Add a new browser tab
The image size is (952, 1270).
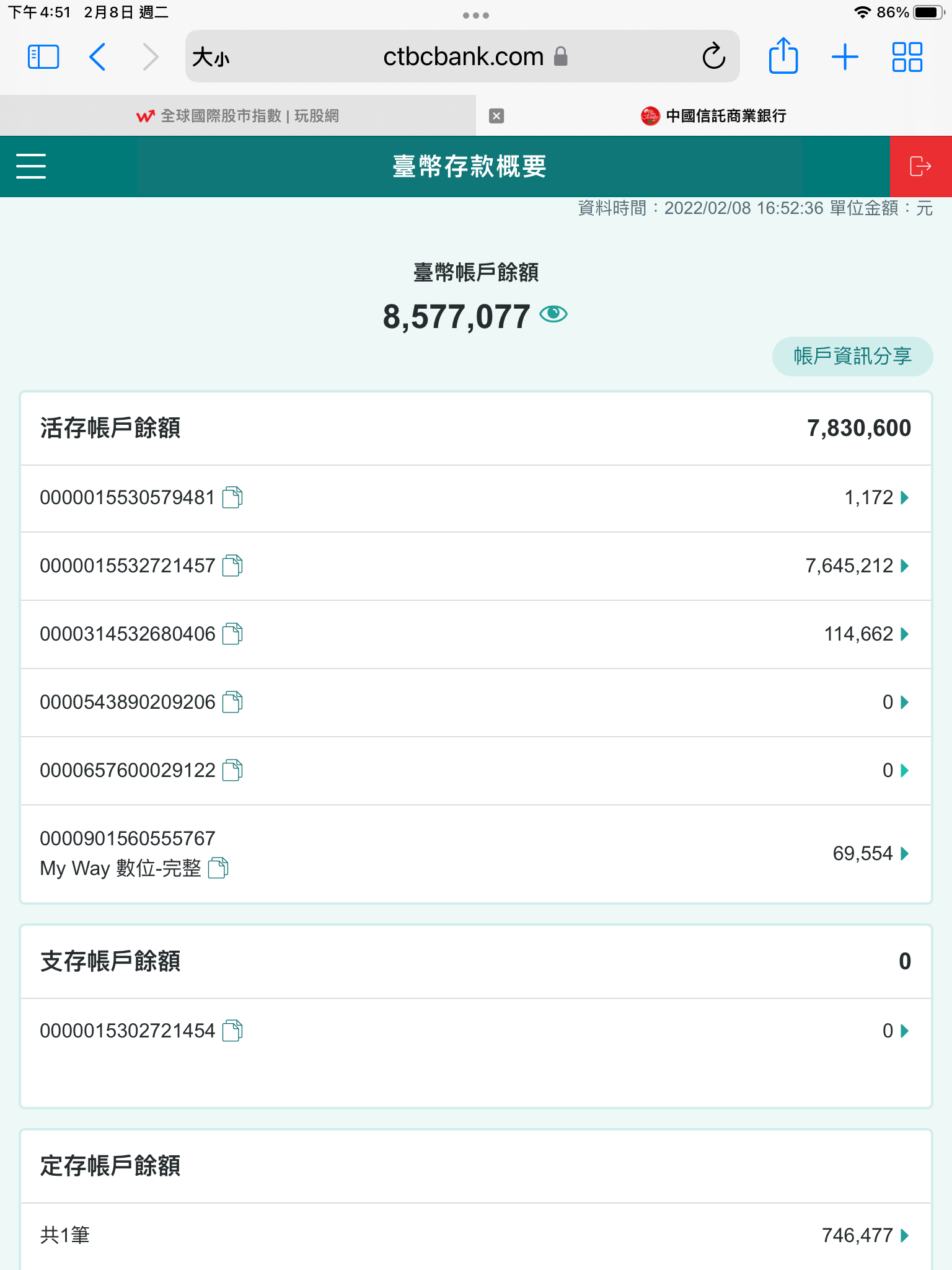click(x=845, y=57)
